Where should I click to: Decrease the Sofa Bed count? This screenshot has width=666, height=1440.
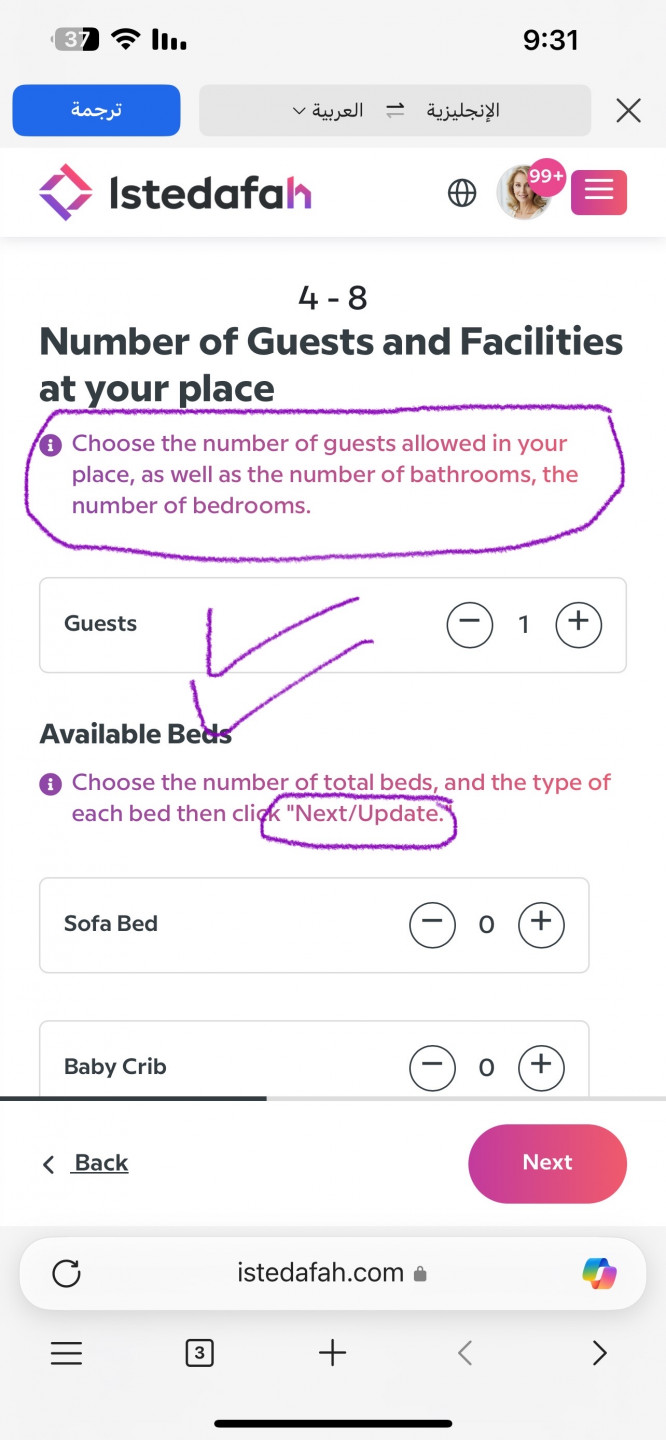click(x=432, y=924)
